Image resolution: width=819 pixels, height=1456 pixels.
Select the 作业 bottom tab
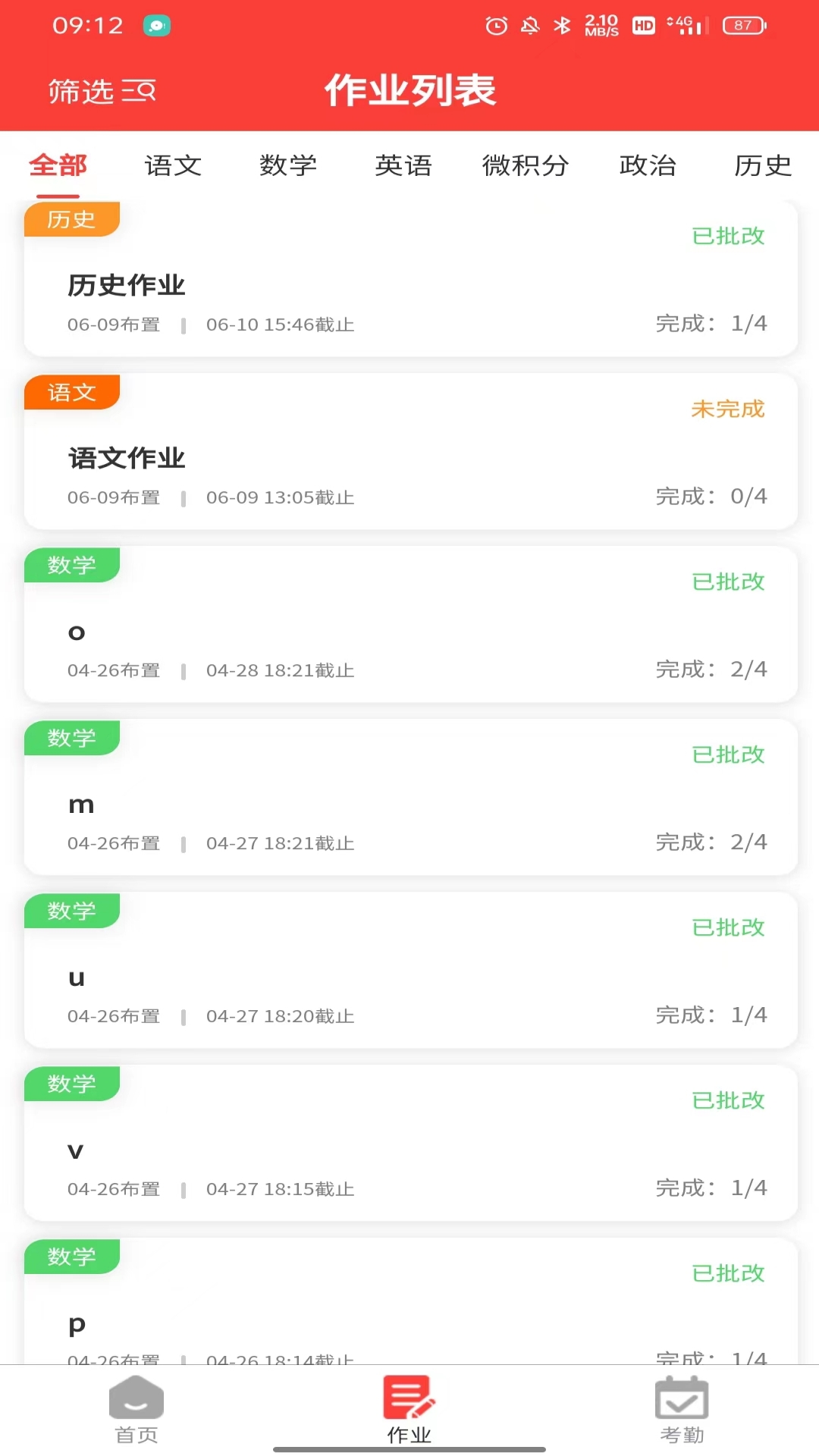(409, 1410)
